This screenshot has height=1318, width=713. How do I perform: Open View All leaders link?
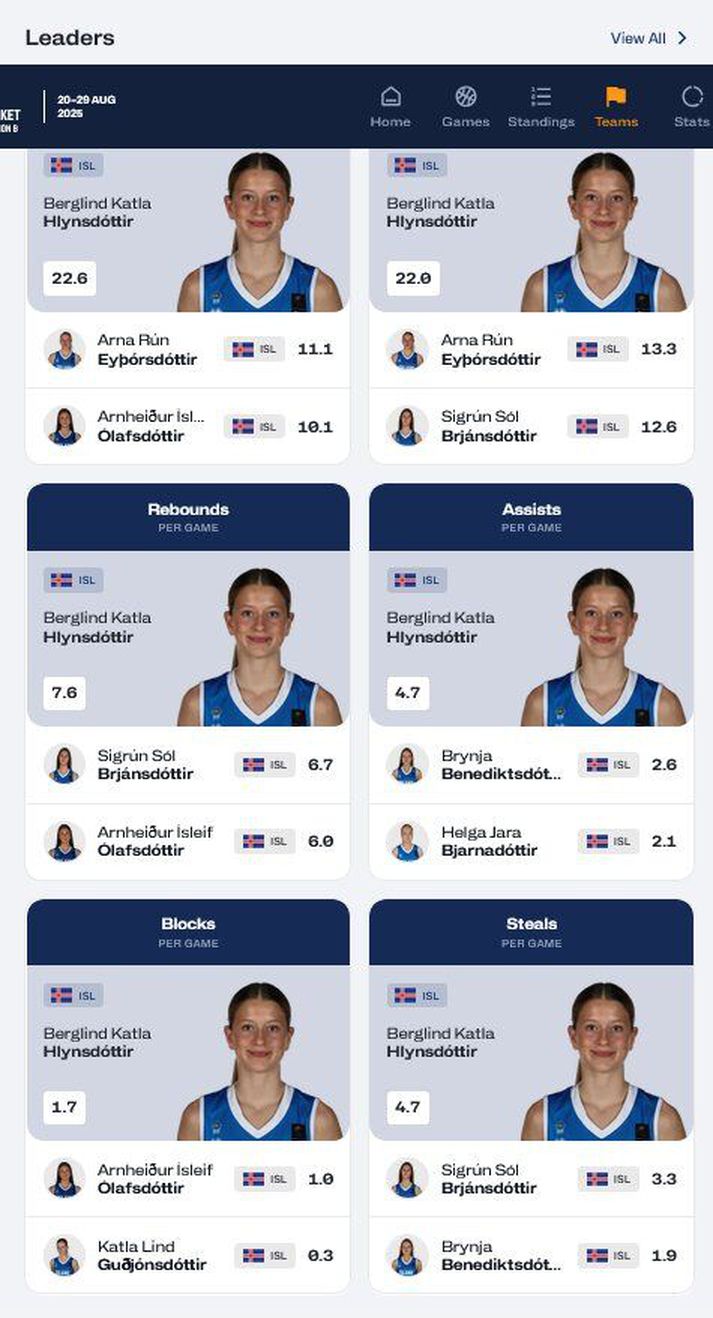(x=648, y=38)
